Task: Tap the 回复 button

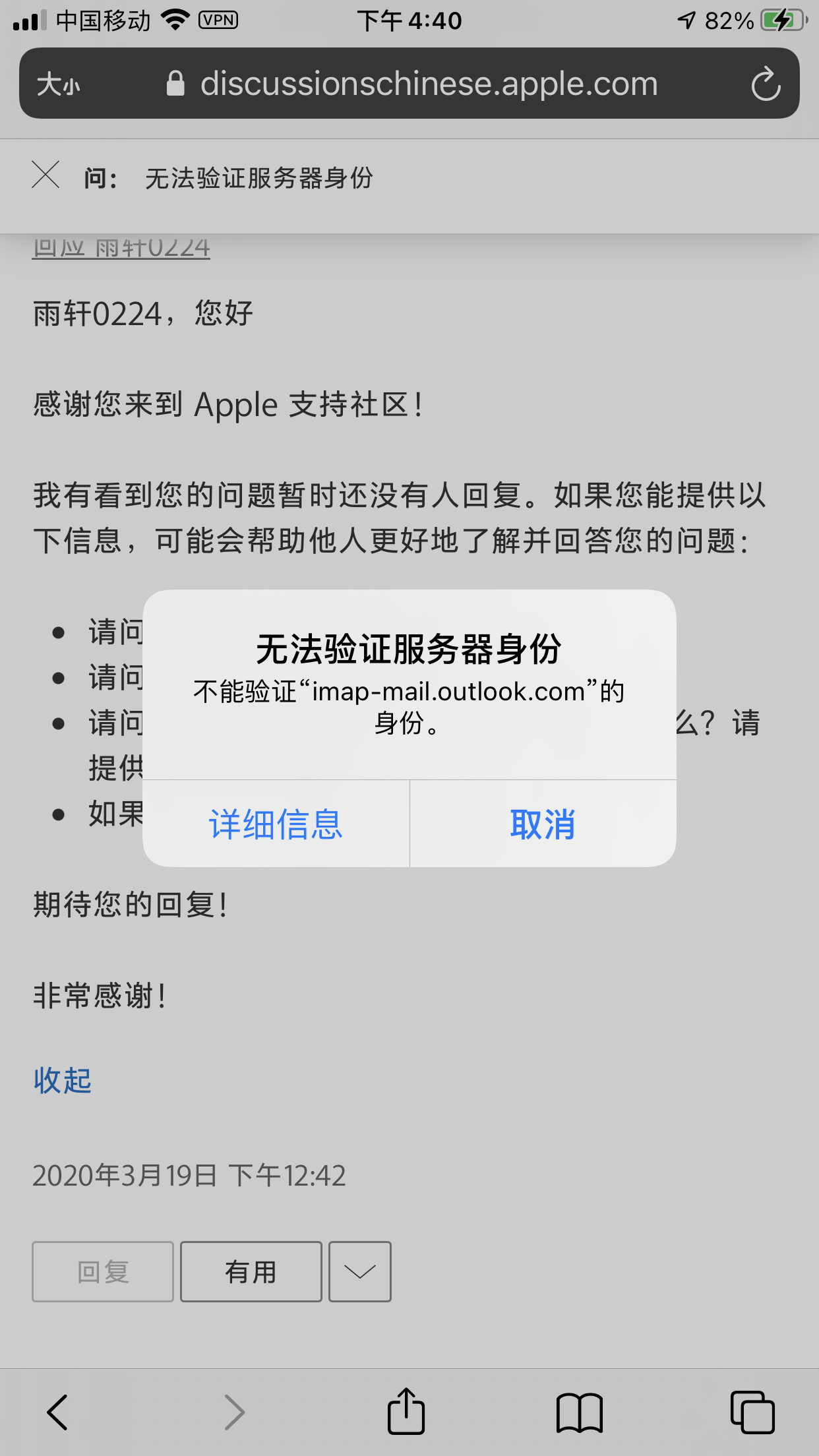Action: coord(103,1271)
